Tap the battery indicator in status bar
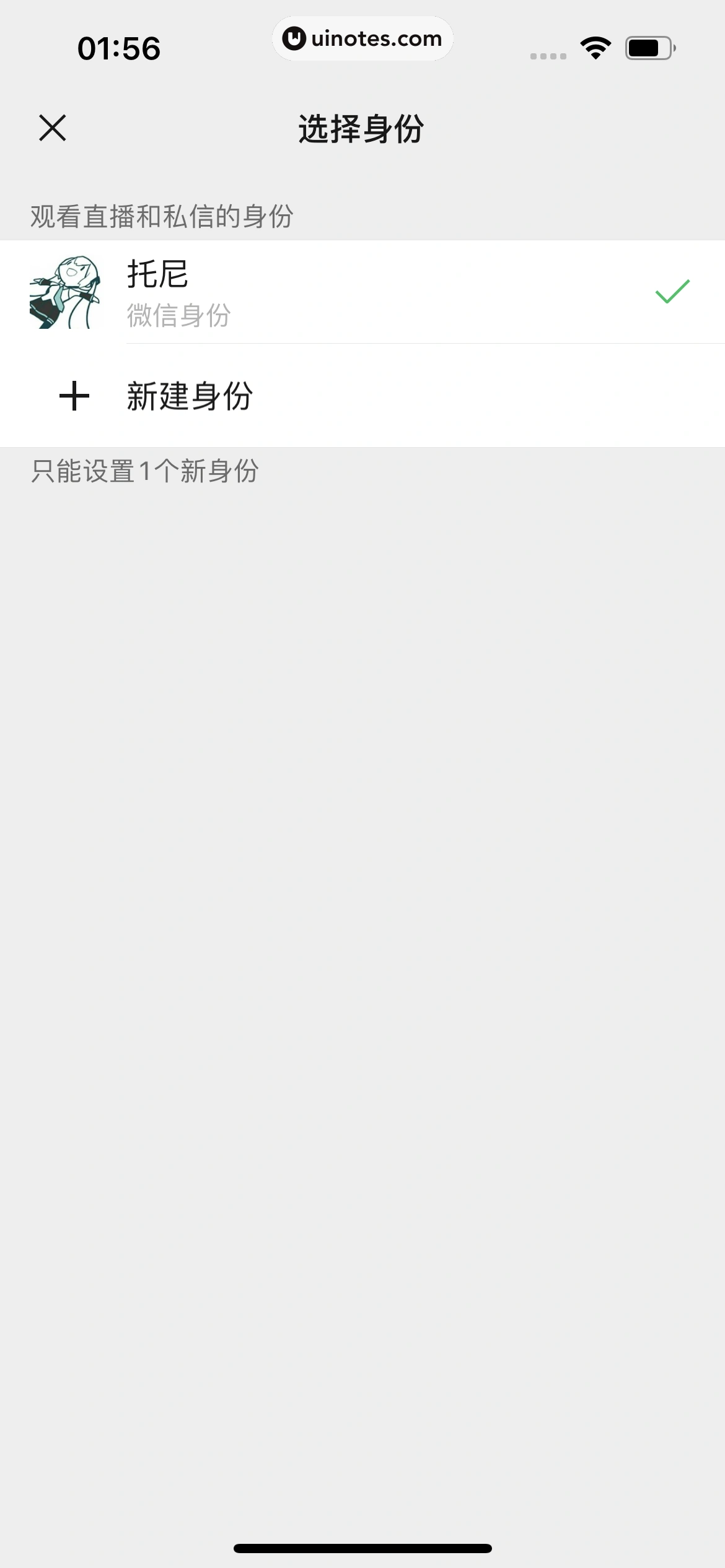The height and width of the screenshot is (1568, 725). click(x=647, y=46)
